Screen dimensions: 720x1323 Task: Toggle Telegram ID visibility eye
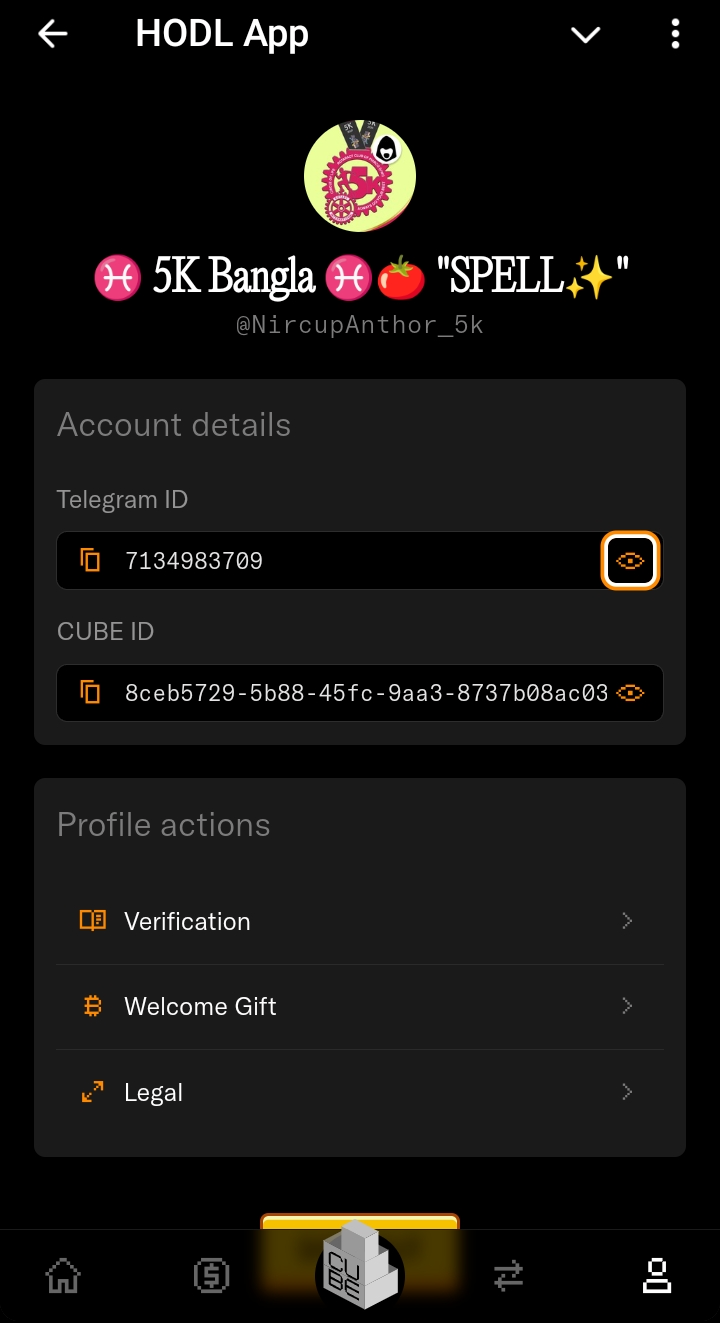630,560
